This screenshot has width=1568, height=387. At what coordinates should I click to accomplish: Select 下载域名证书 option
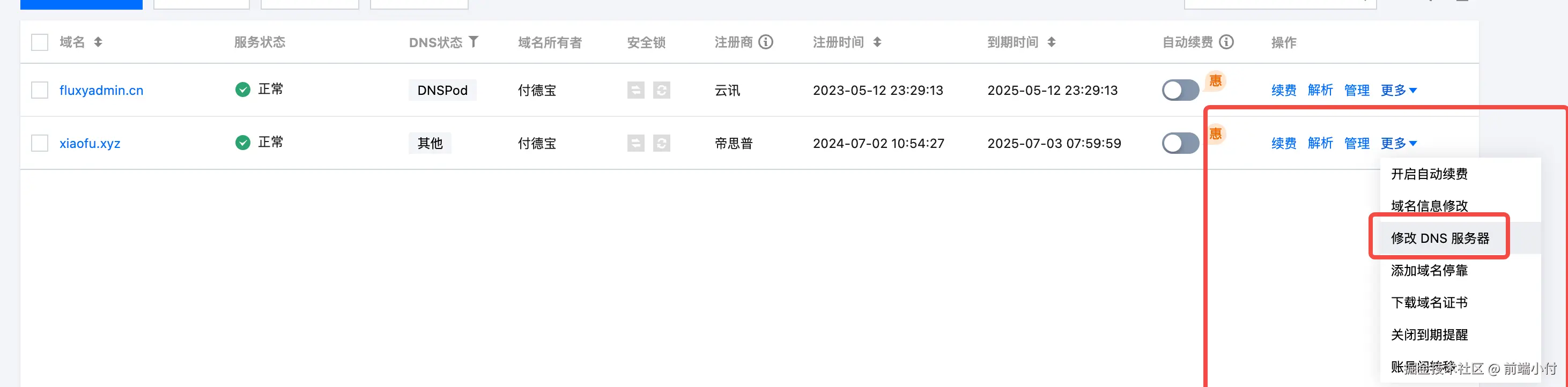coord(1429,302)
